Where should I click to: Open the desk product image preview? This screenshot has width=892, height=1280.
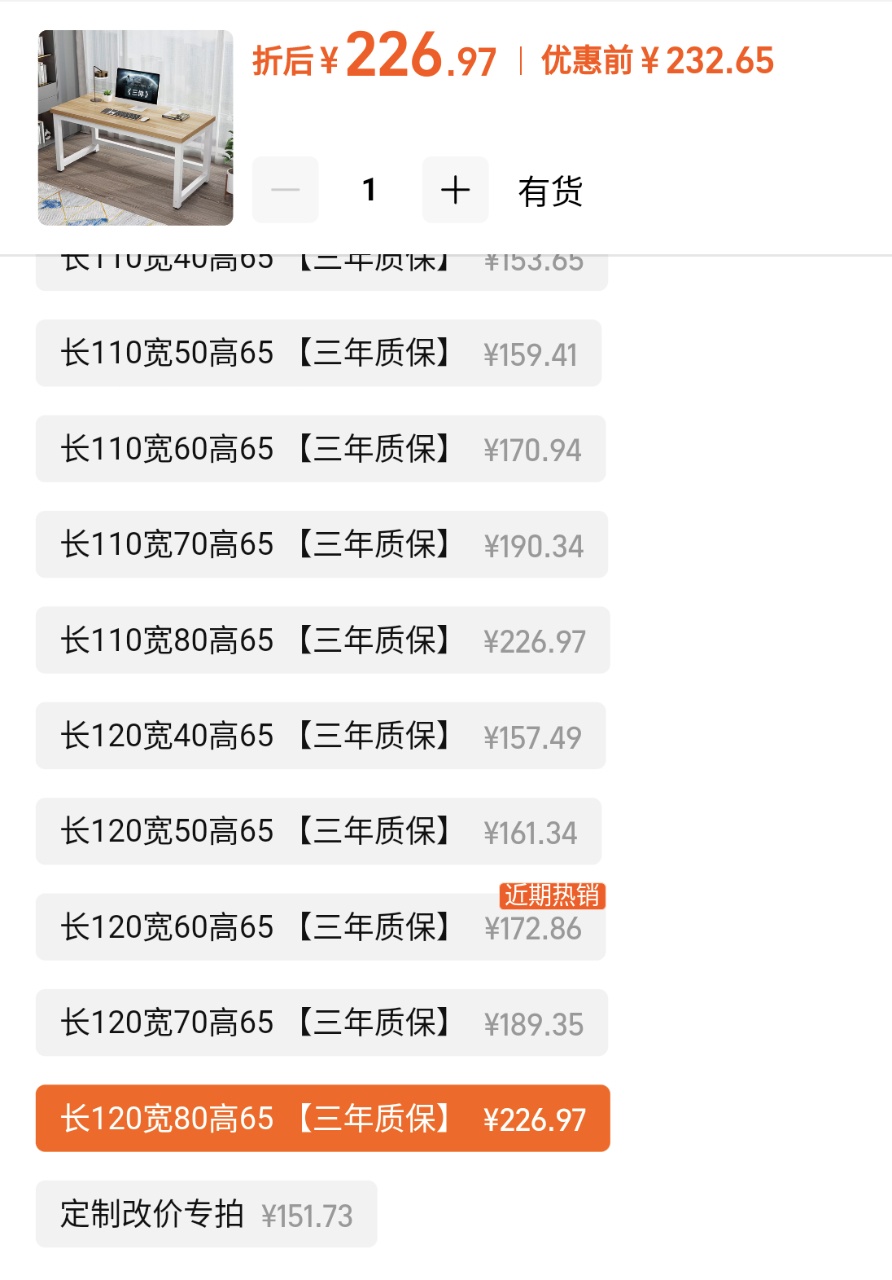coord(135,128)
